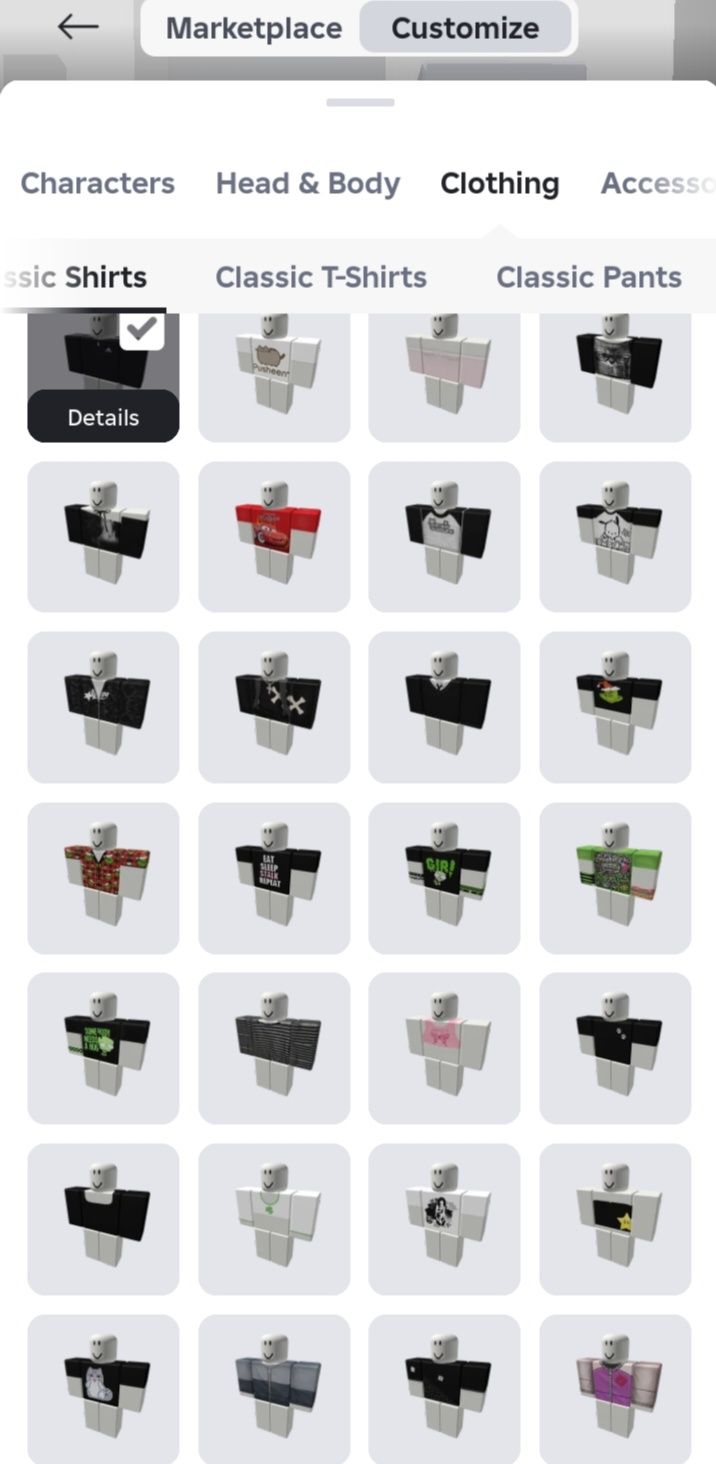
Task: Equip the red Lightning McQueen car shirt
Action: [x=274, y=536]
